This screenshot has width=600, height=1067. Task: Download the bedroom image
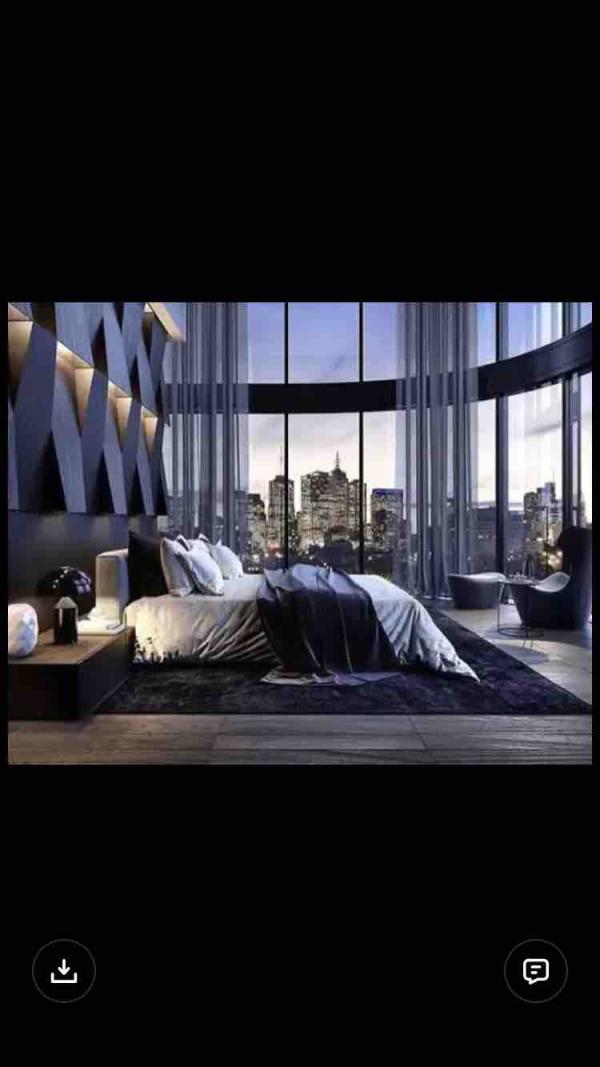[x=64, y=971]
